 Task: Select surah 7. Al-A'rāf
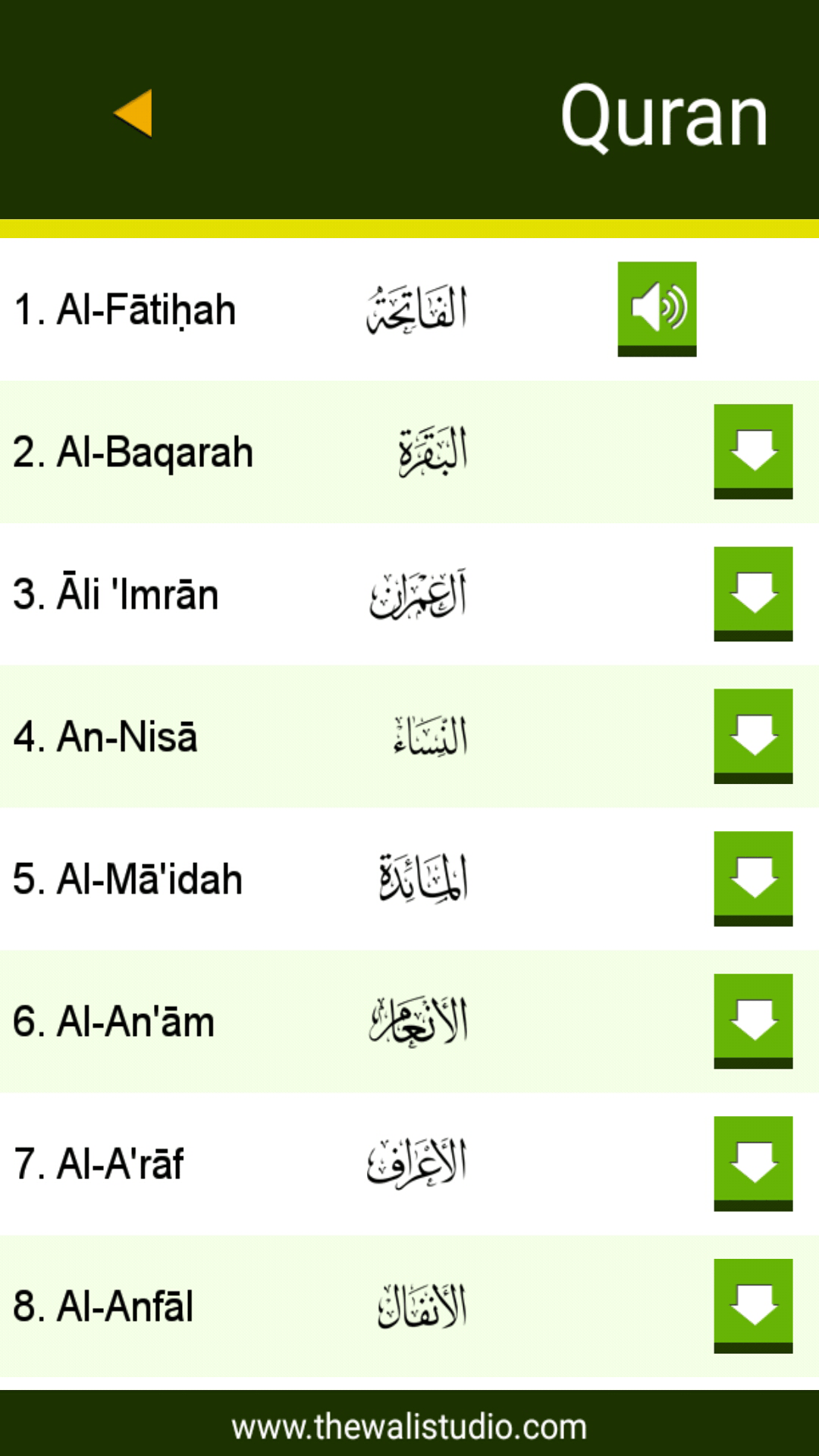(x=99, y=1164)
